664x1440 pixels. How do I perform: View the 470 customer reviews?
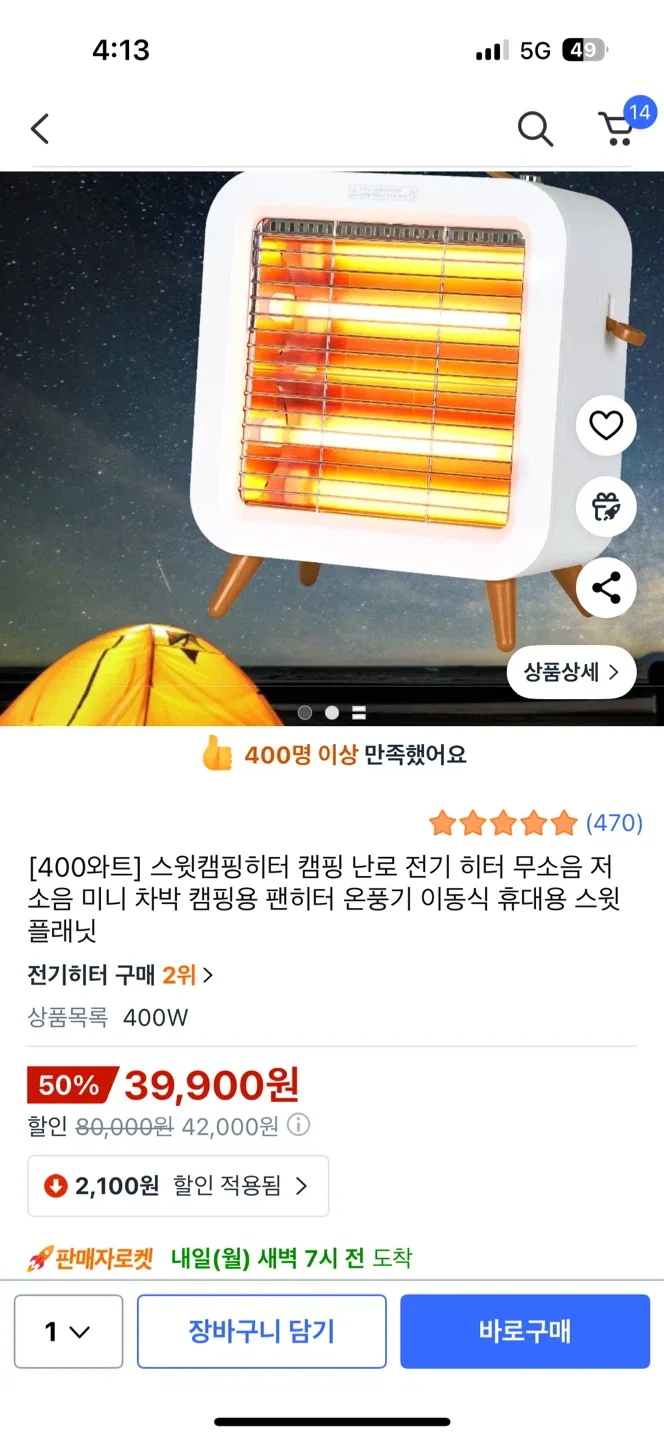(x=613, y=823)
